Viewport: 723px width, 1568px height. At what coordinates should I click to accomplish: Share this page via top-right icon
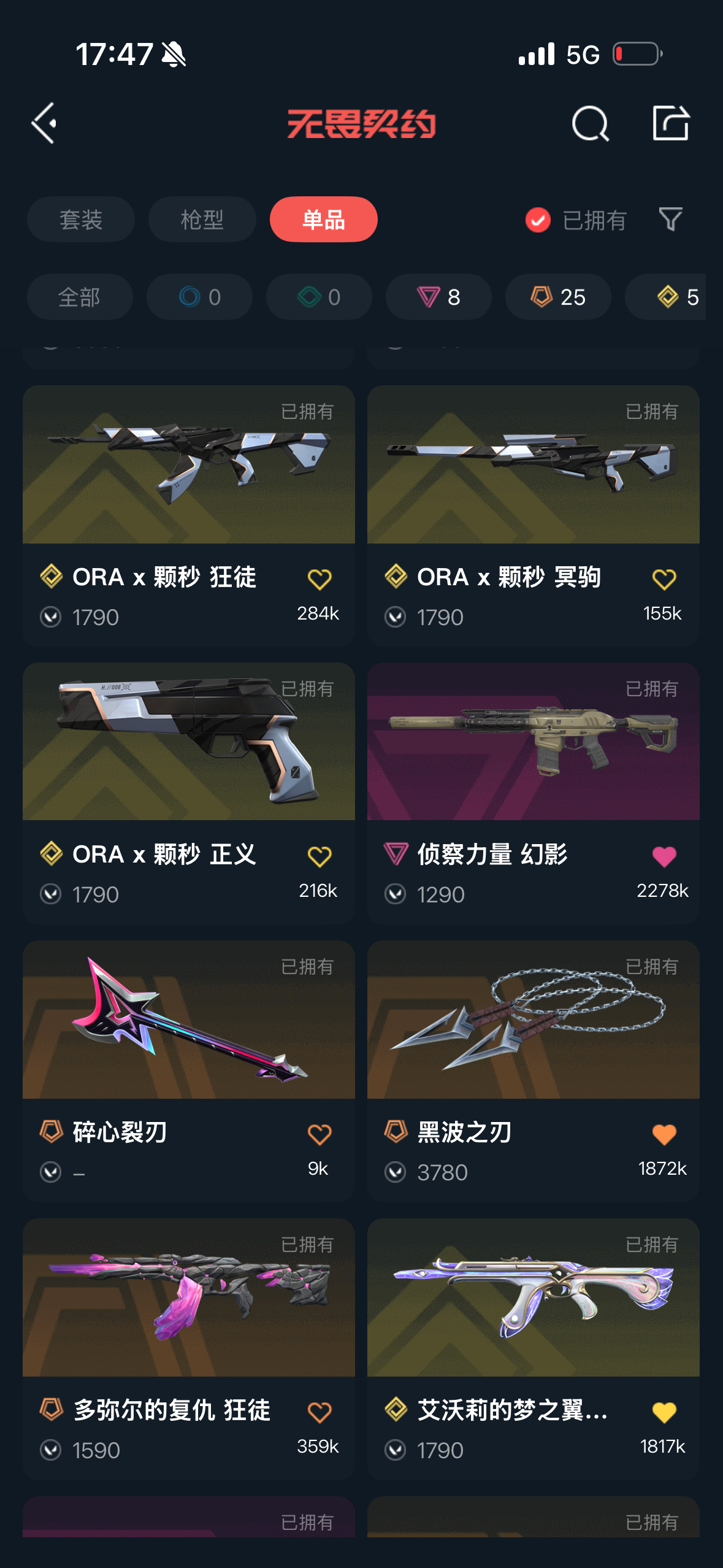(x=670, y=123)
